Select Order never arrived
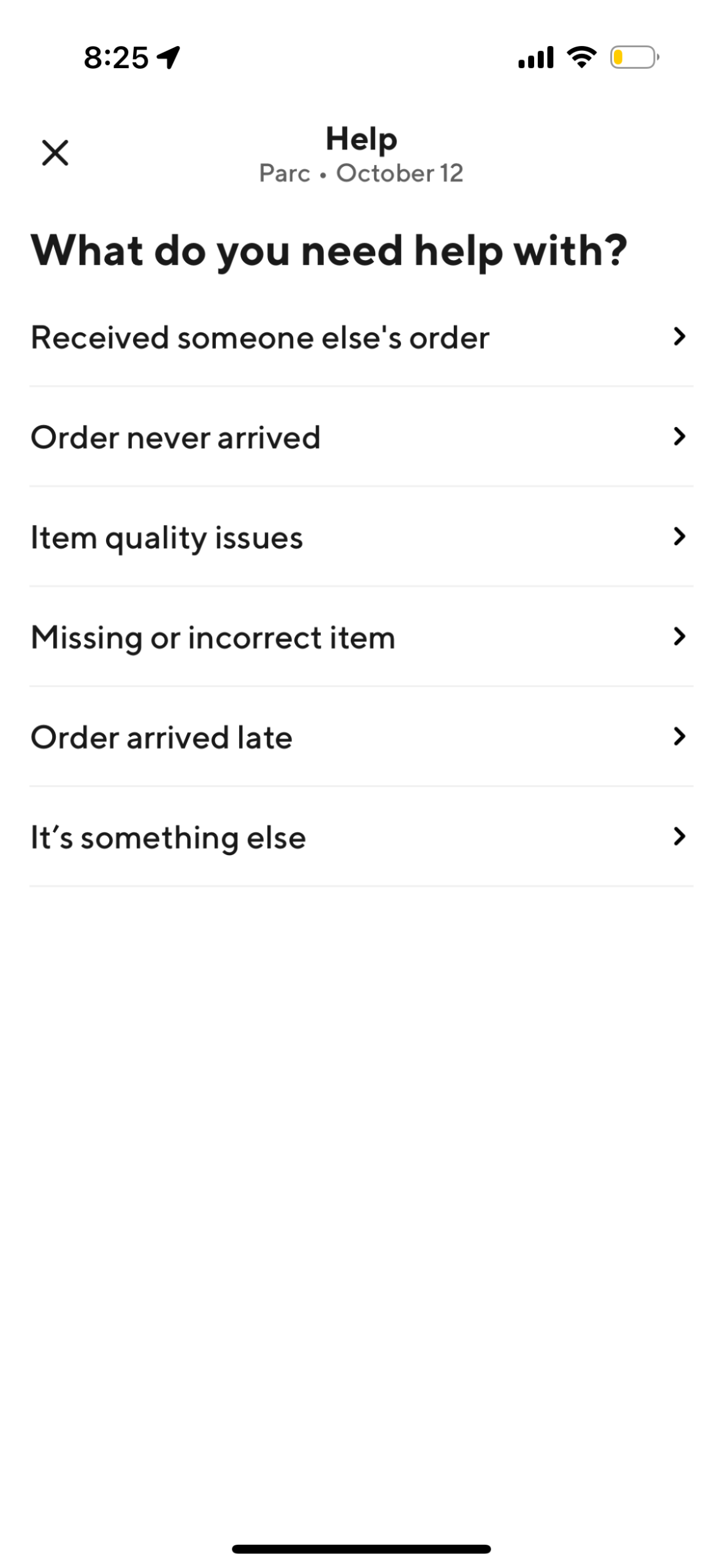 [x=175, y=436]
